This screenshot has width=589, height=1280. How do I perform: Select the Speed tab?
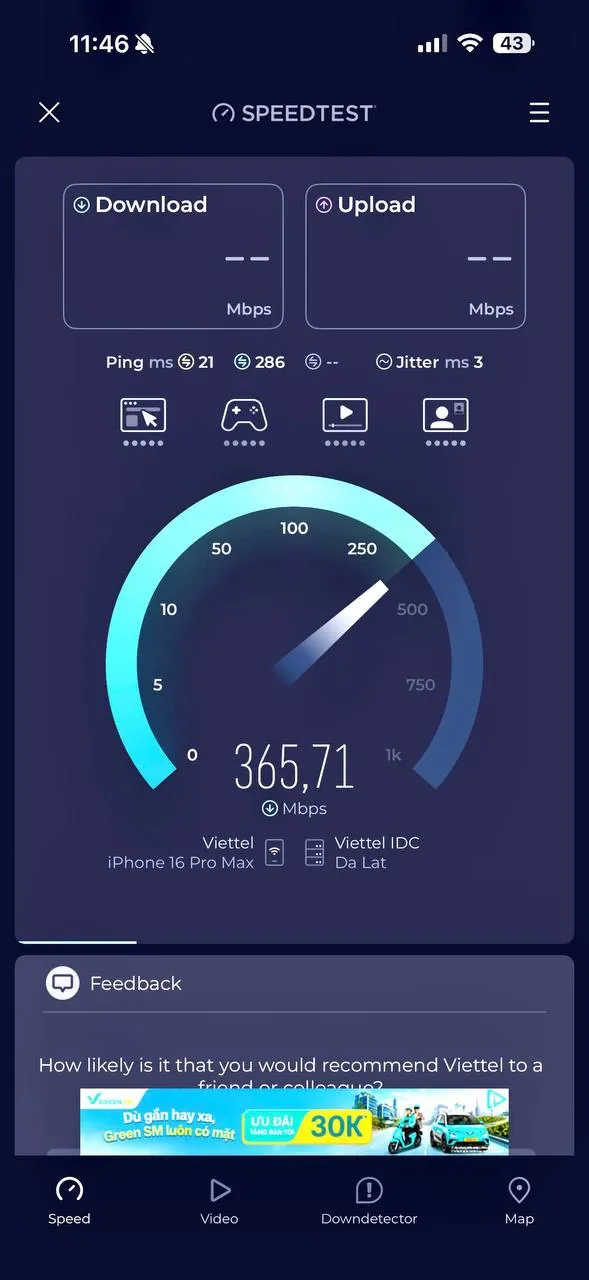point(69,1200)
